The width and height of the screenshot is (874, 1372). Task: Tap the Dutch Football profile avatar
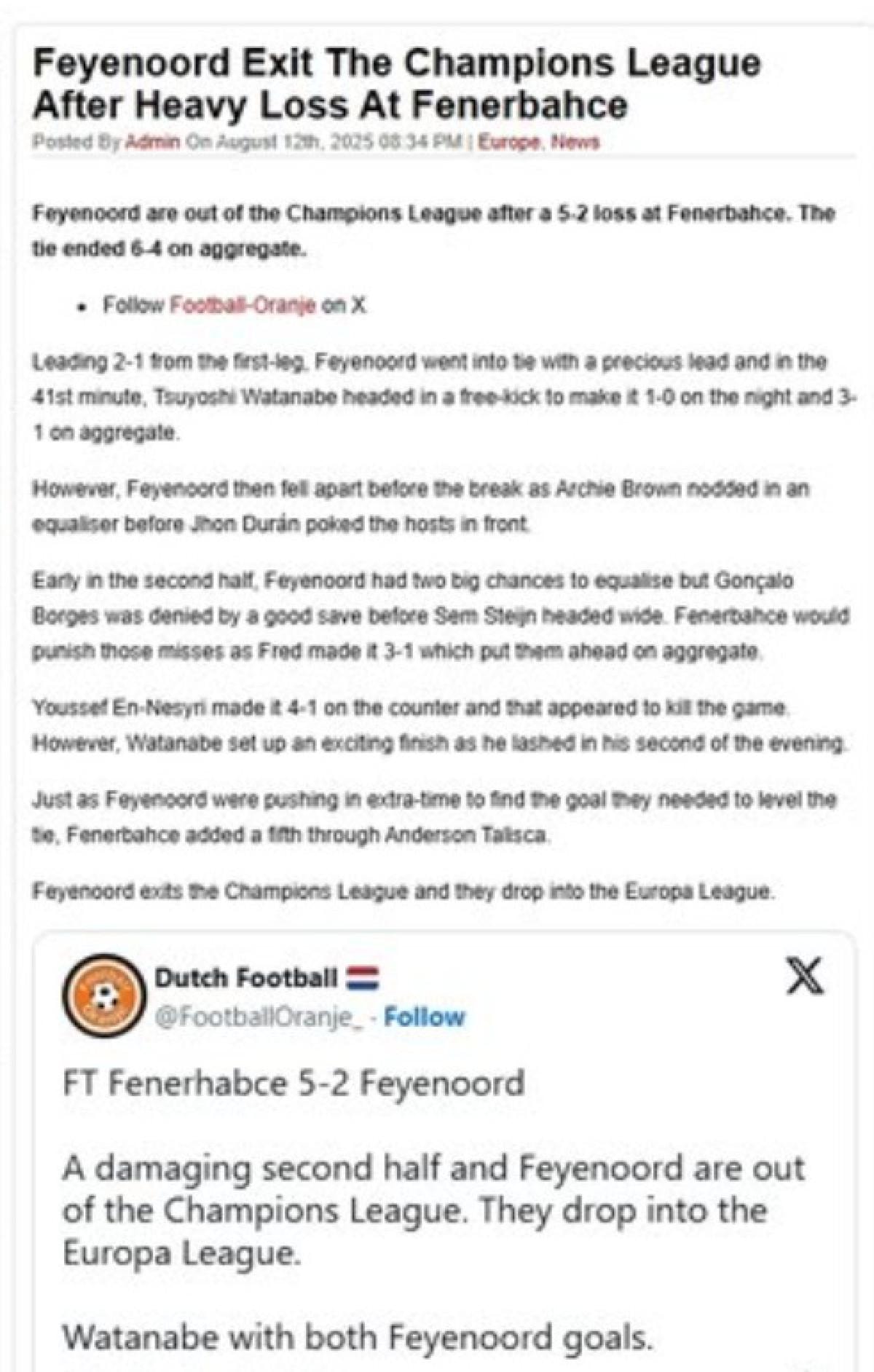click(103, 996)
